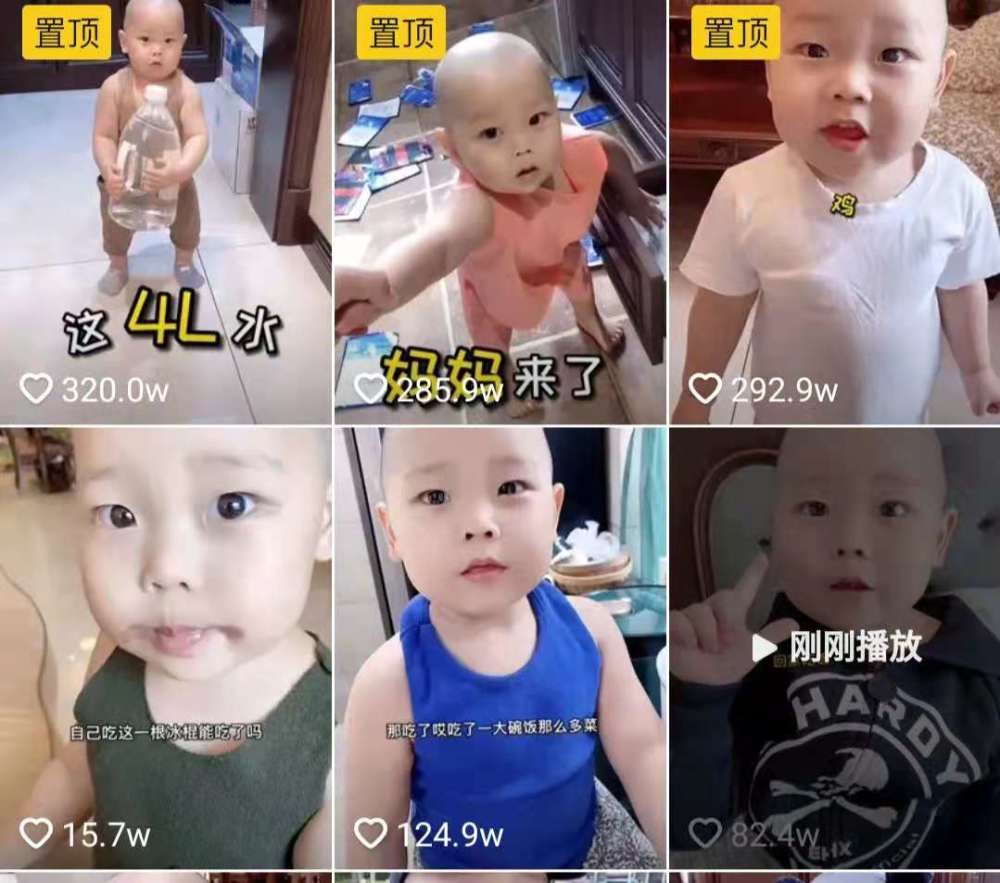
Task: Open the video marked 刚刚播放
Action: (835, 648)
